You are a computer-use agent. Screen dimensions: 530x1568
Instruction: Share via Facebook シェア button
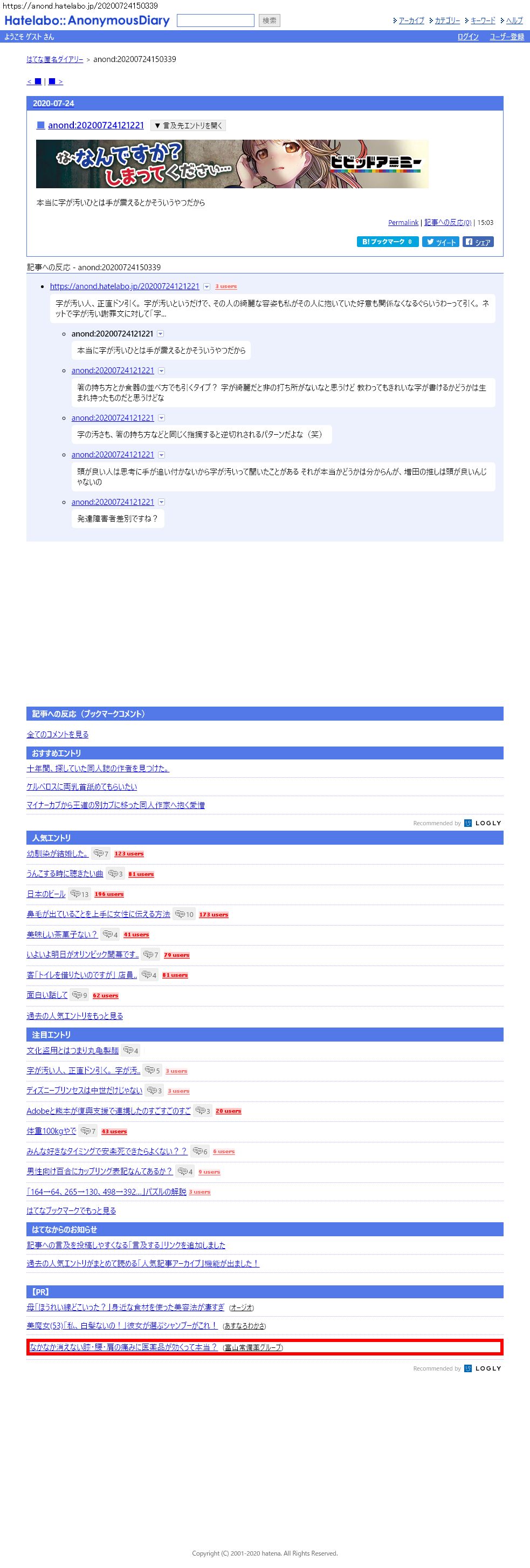(x=478, y=242)
